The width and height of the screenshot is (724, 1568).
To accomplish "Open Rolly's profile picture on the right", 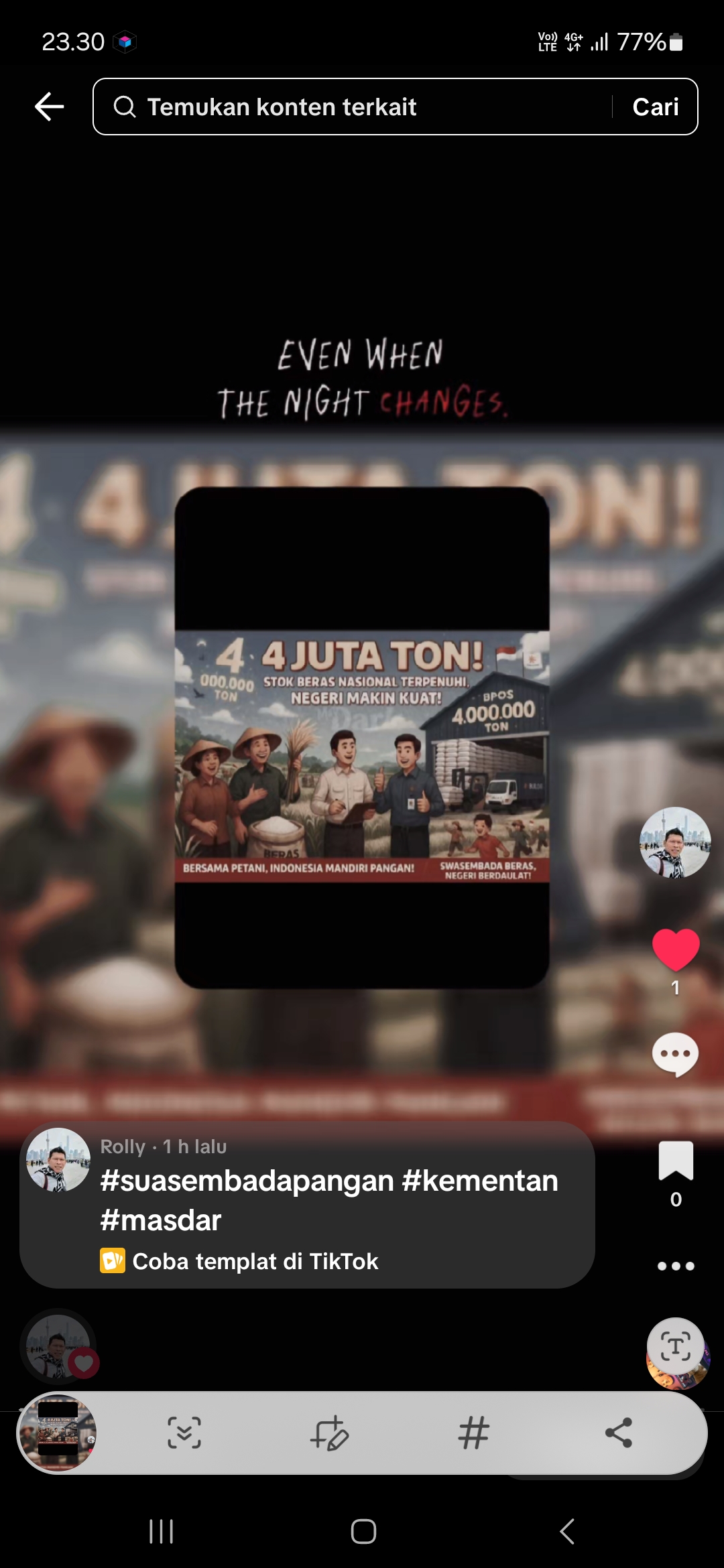I will (x=675, y=842).
